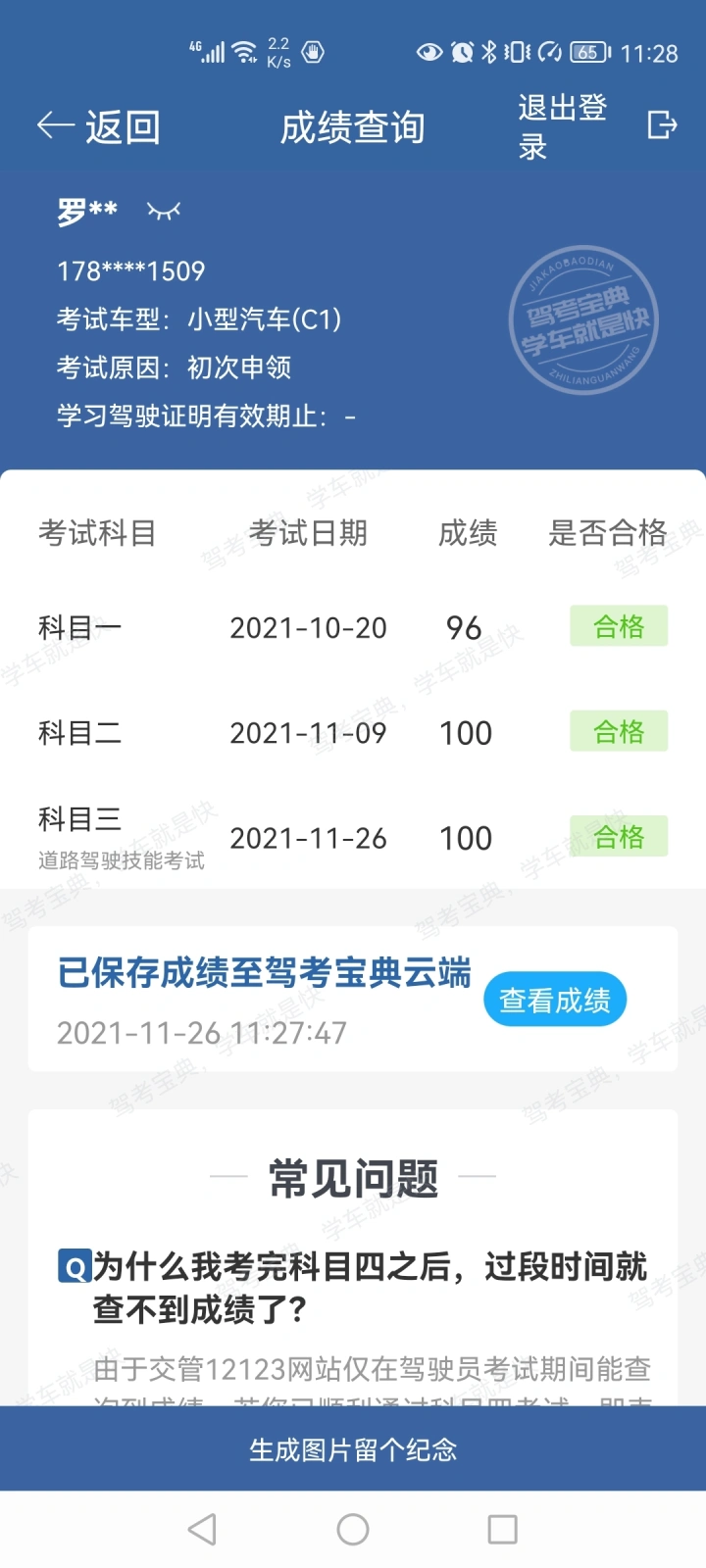
Task: Toggle name visibility with the eye icon
Action: click(x=164, y=210)
